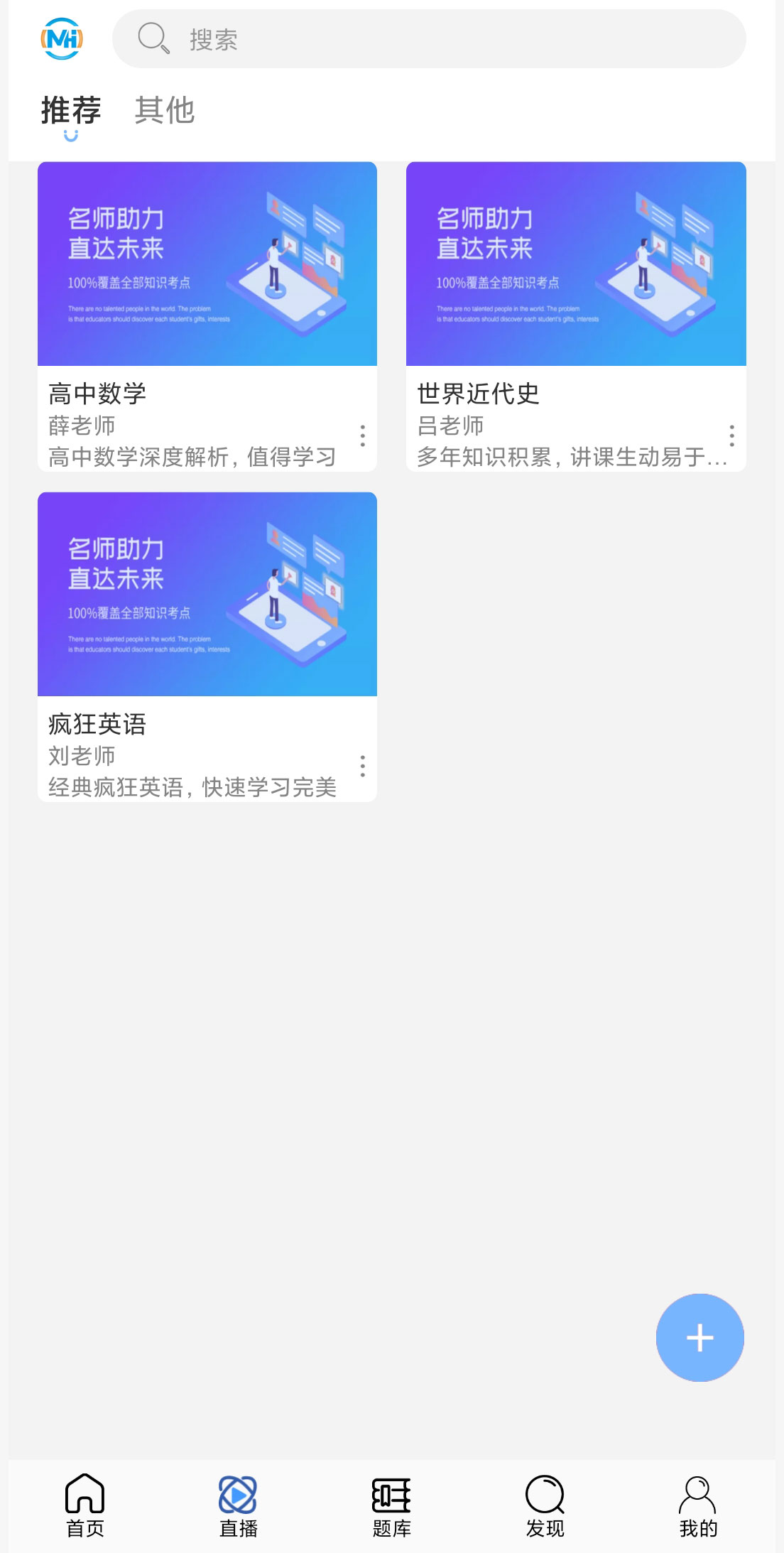Image resolution: width=784 pixels, height=1553 pixels.
Task: Open the 发现 discover tab
Action: [545, 1505]
